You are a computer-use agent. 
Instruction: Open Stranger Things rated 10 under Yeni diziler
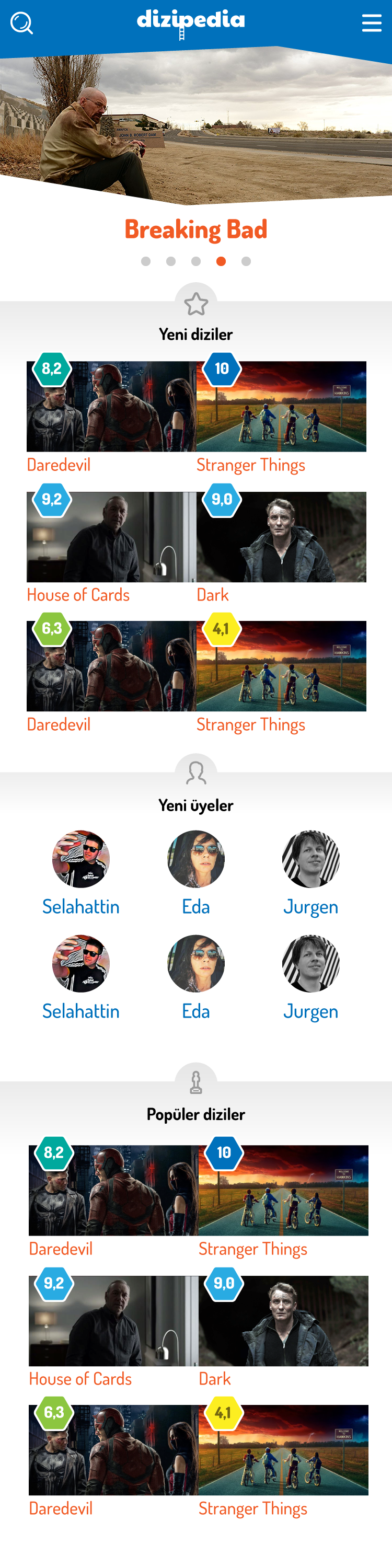click(x=281, y=407)
